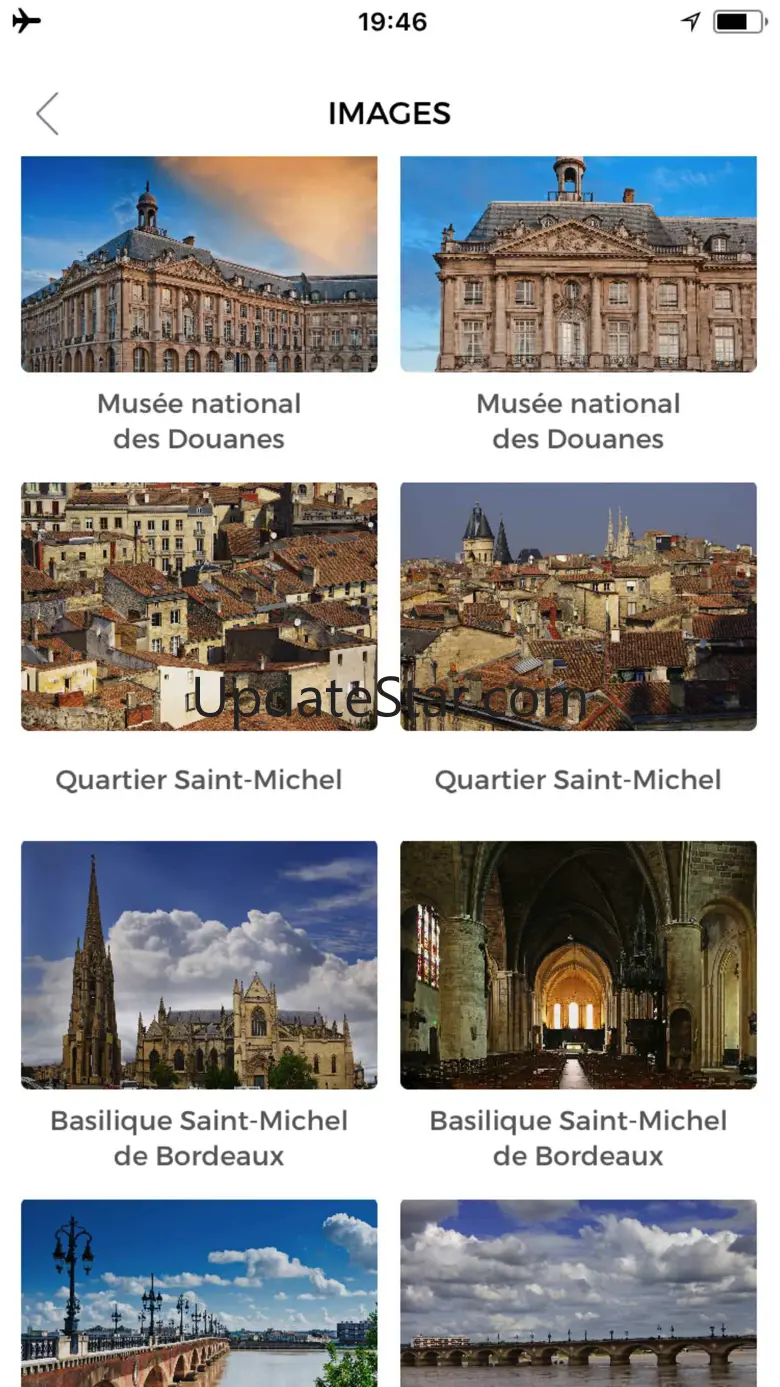Screen dimensions: 780x1387
Task: View the Quartier Saint-Michel close-up rooftops photo
Action: (199, 606)
